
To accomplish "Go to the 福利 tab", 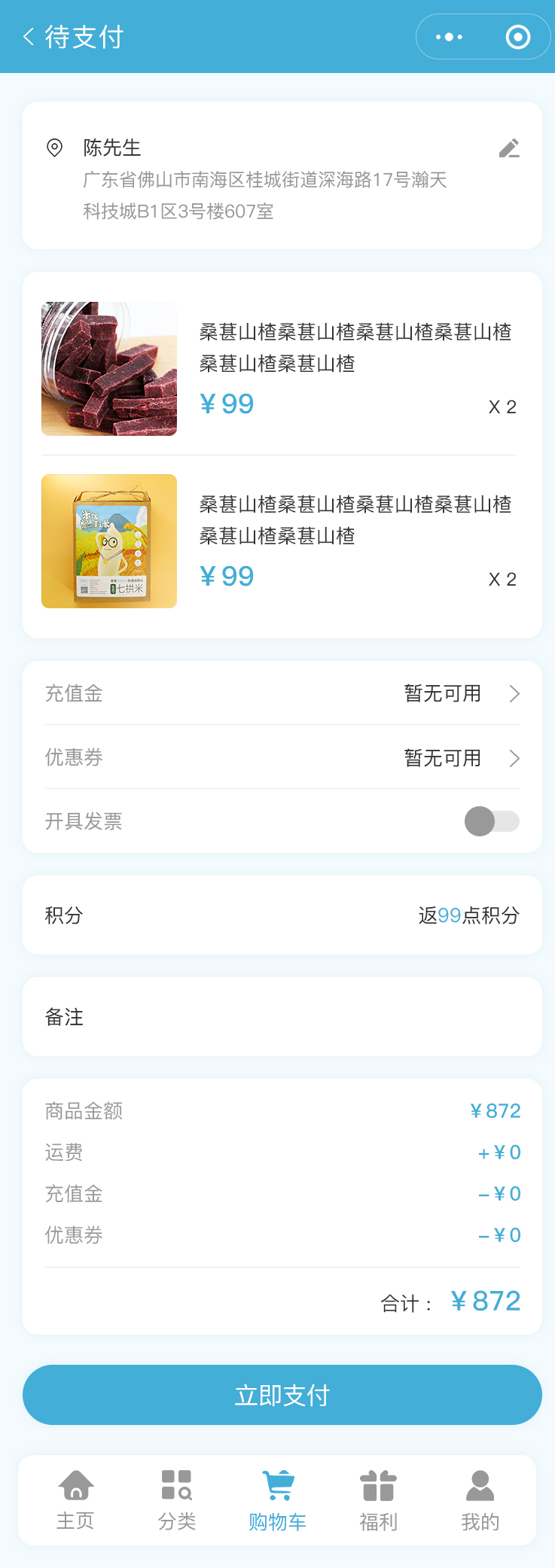I will pos(378,1500).
